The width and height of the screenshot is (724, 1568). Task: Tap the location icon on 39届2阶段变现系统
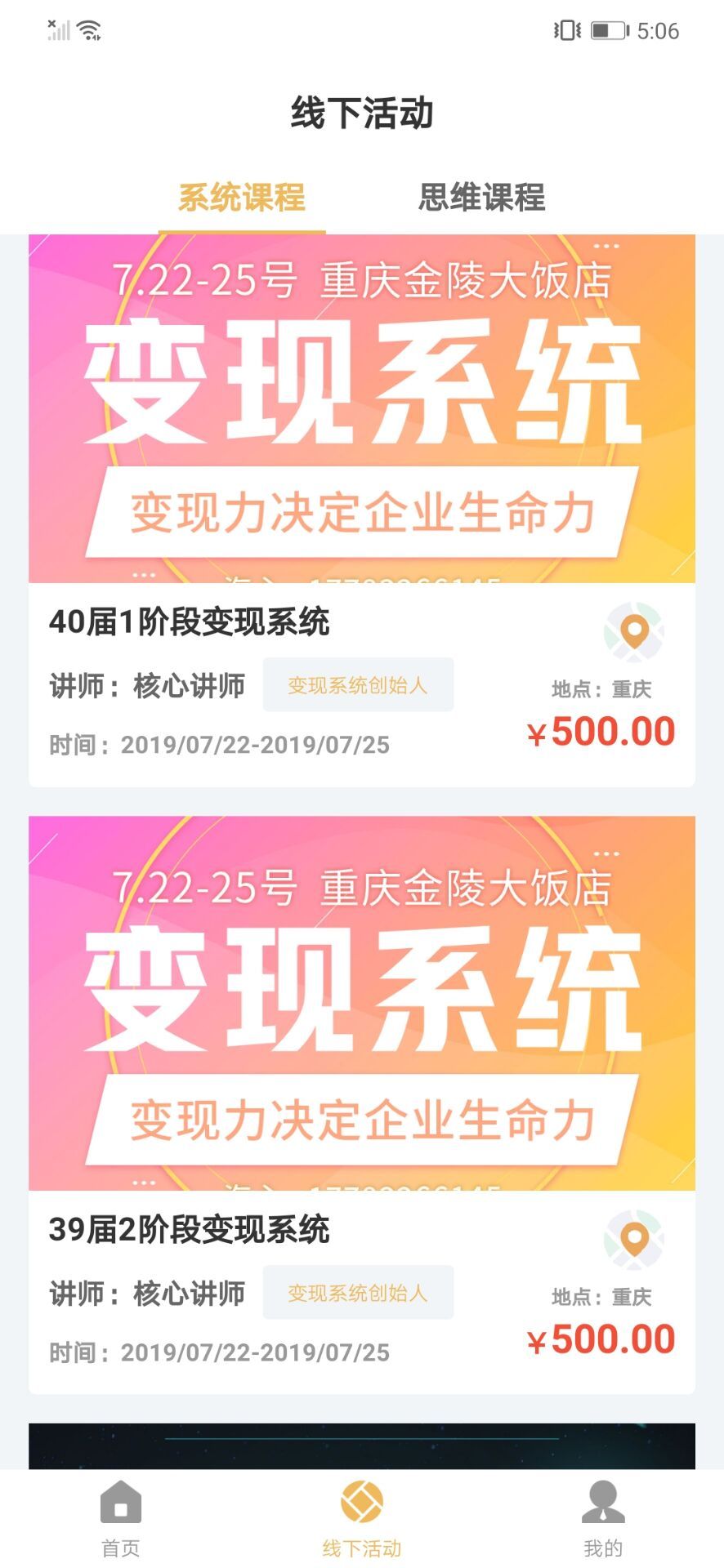634,1239
